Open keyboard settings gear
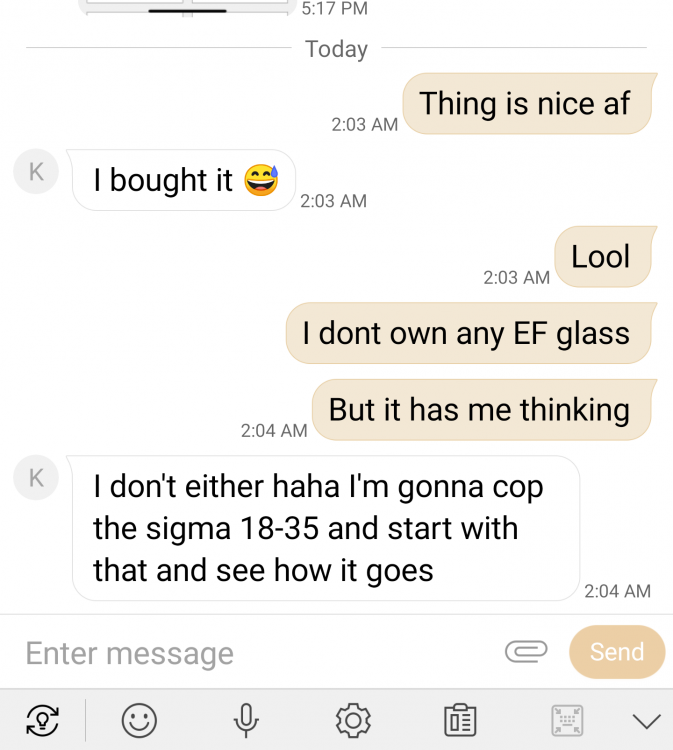The width and height of the screenshot is (673, 750). click(353, 719)
